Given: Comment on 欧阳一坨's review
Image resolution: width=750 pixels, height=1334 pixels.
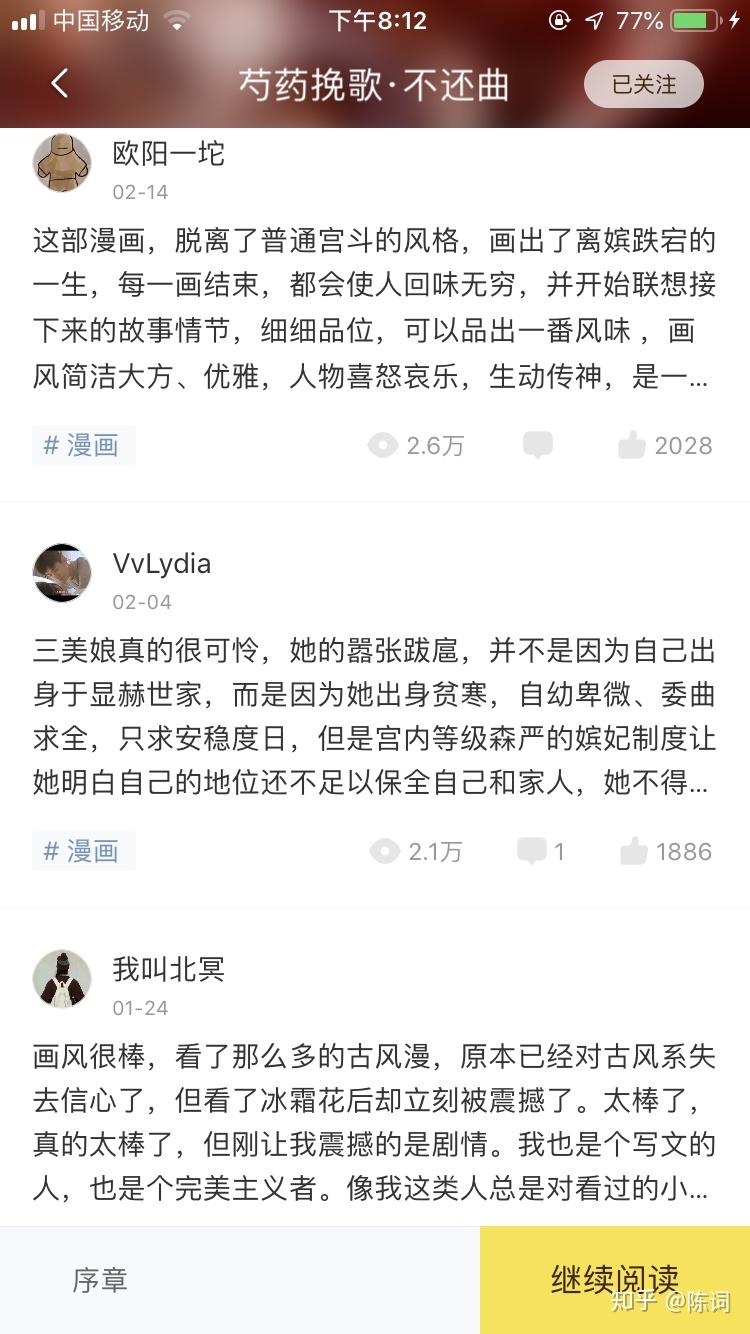Looking at the screenshot, I should point(538,445).
